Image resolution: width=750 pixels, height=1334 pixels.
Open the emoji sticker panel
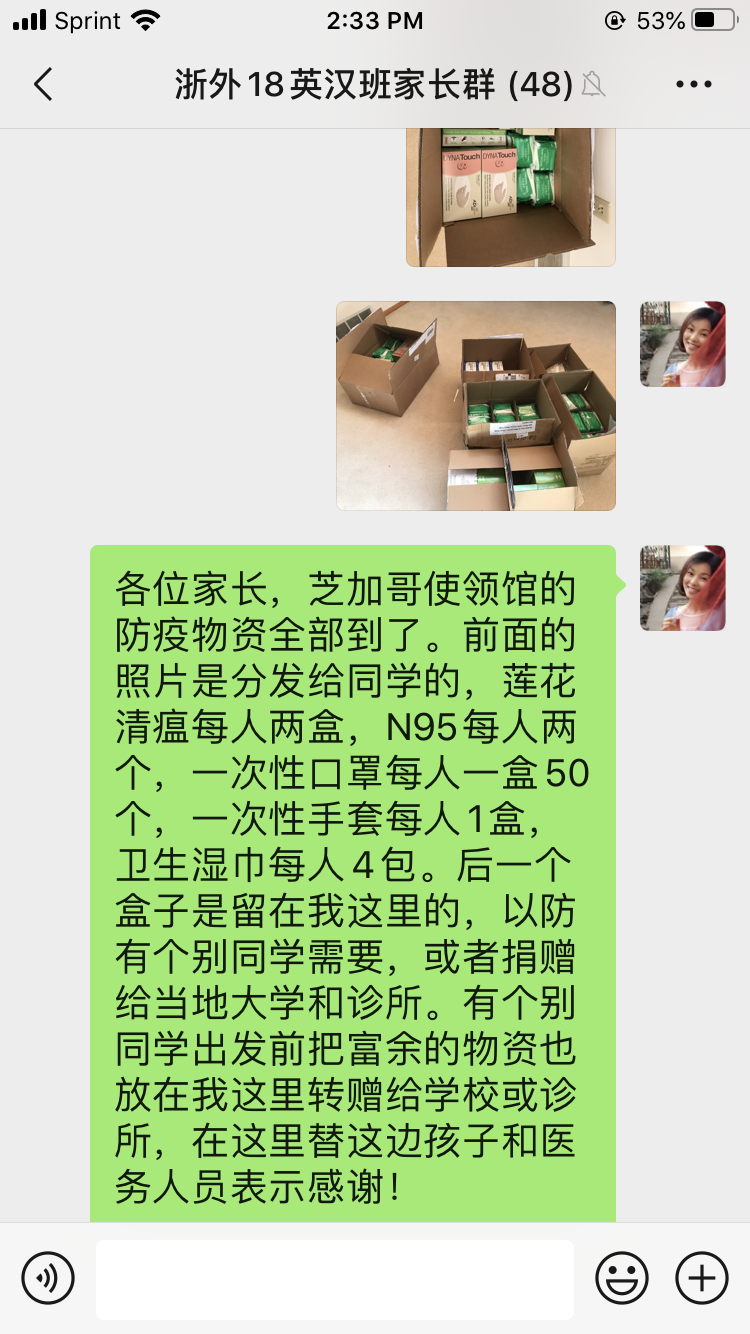point(622,1278)
